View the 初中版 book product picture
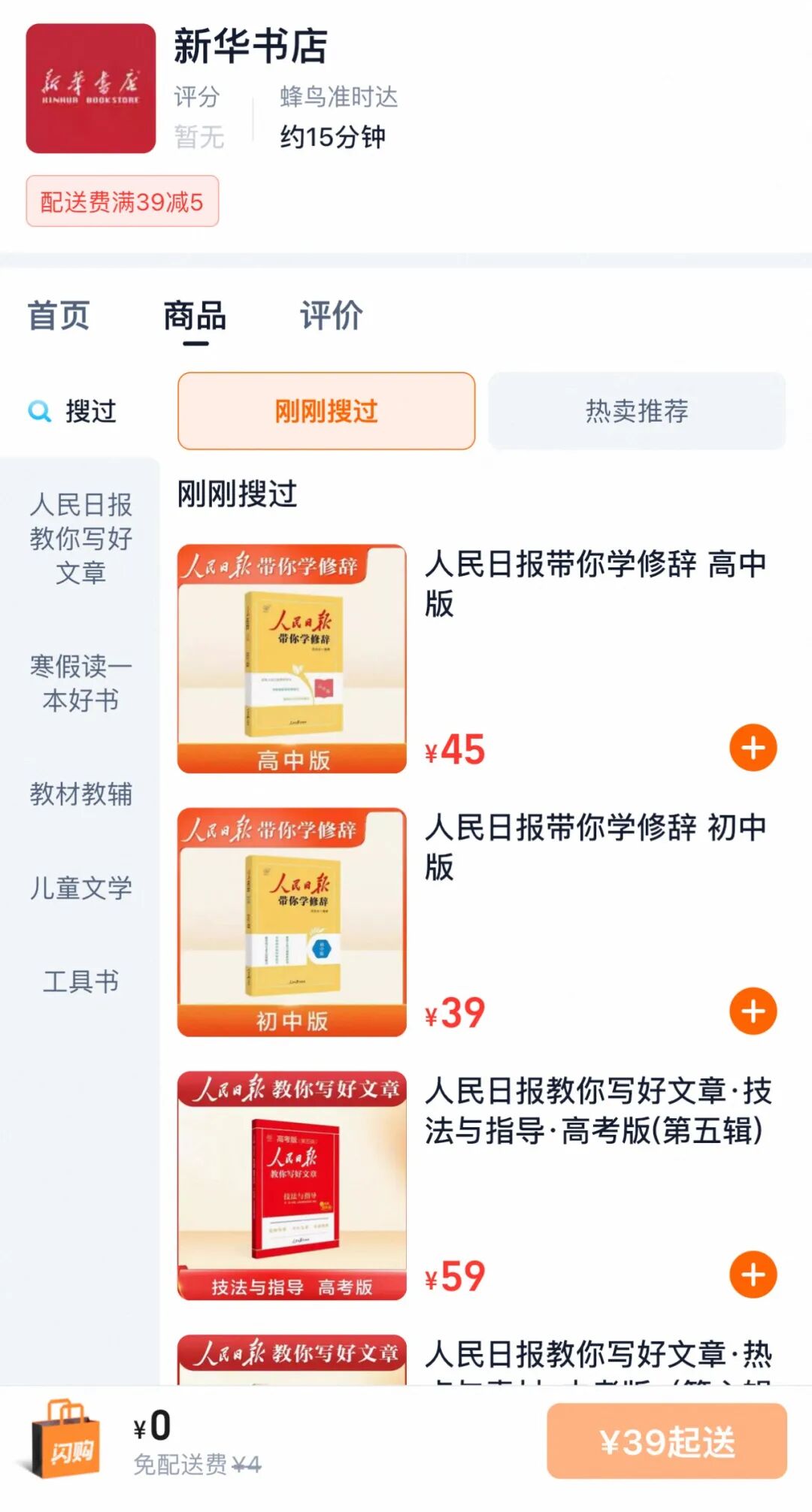 [x=292, y=922]
